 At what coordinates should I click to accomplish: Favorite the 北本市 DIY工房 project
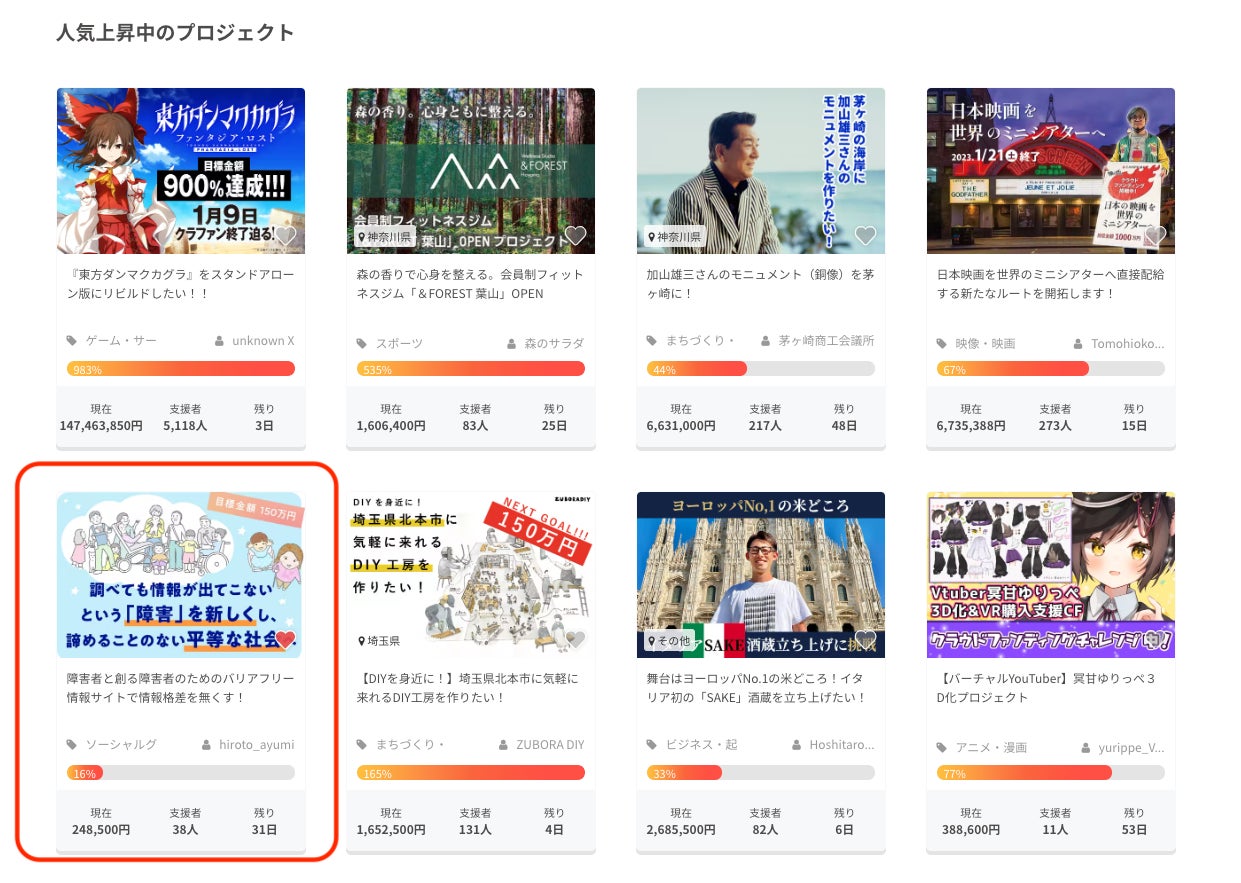pos(575,640)
